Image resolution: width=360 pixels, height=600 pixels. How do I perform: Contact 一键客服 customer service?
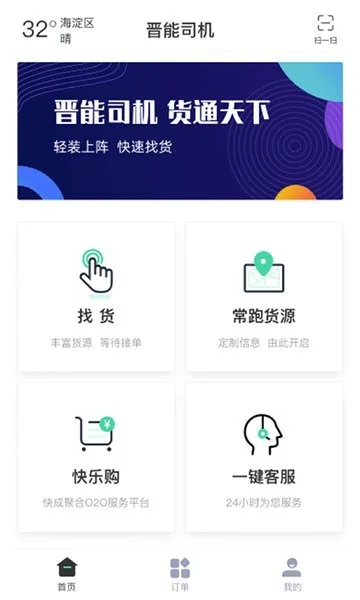point(264,457)
